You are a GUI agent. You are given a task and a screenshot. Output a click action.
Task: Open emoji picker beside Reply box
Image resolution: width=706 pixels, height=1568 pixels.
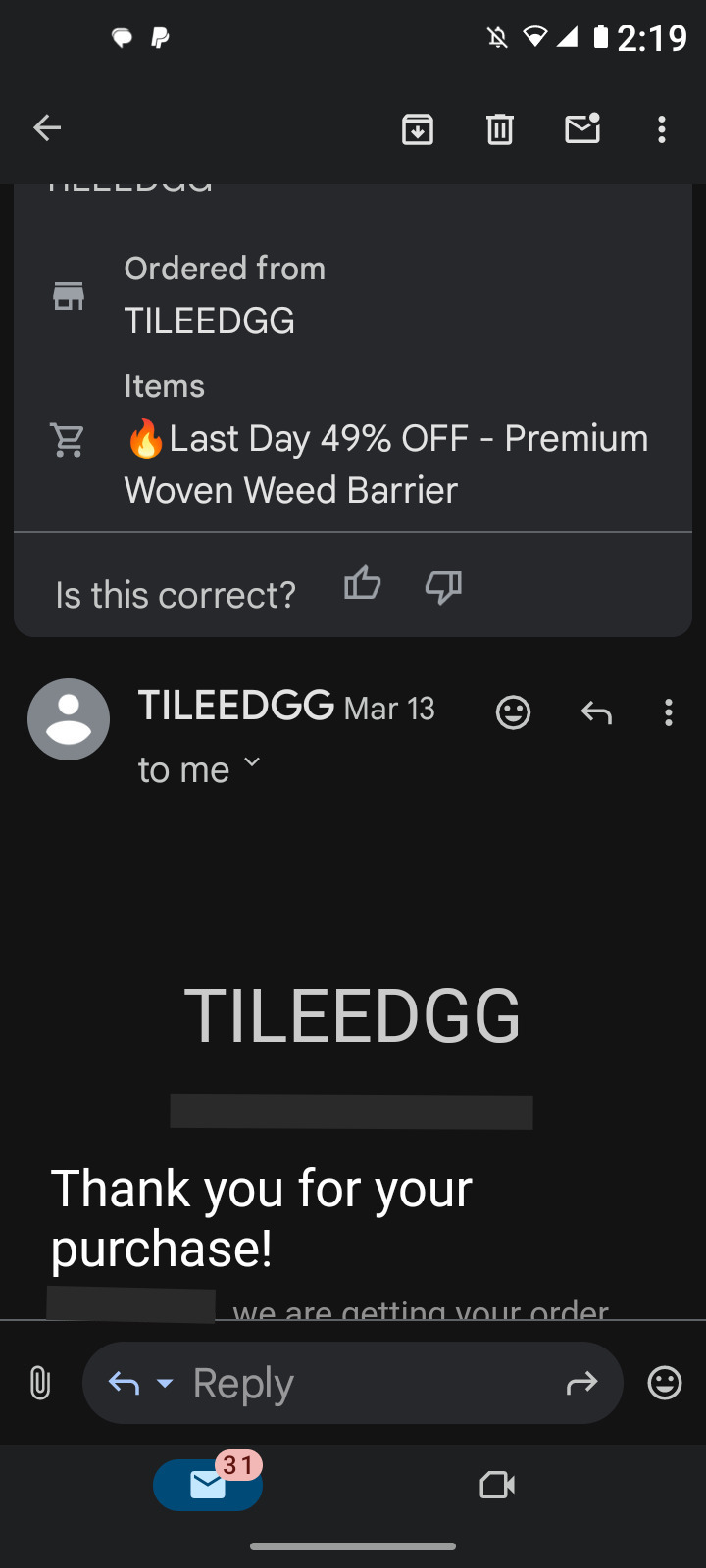coord(665,1383)
